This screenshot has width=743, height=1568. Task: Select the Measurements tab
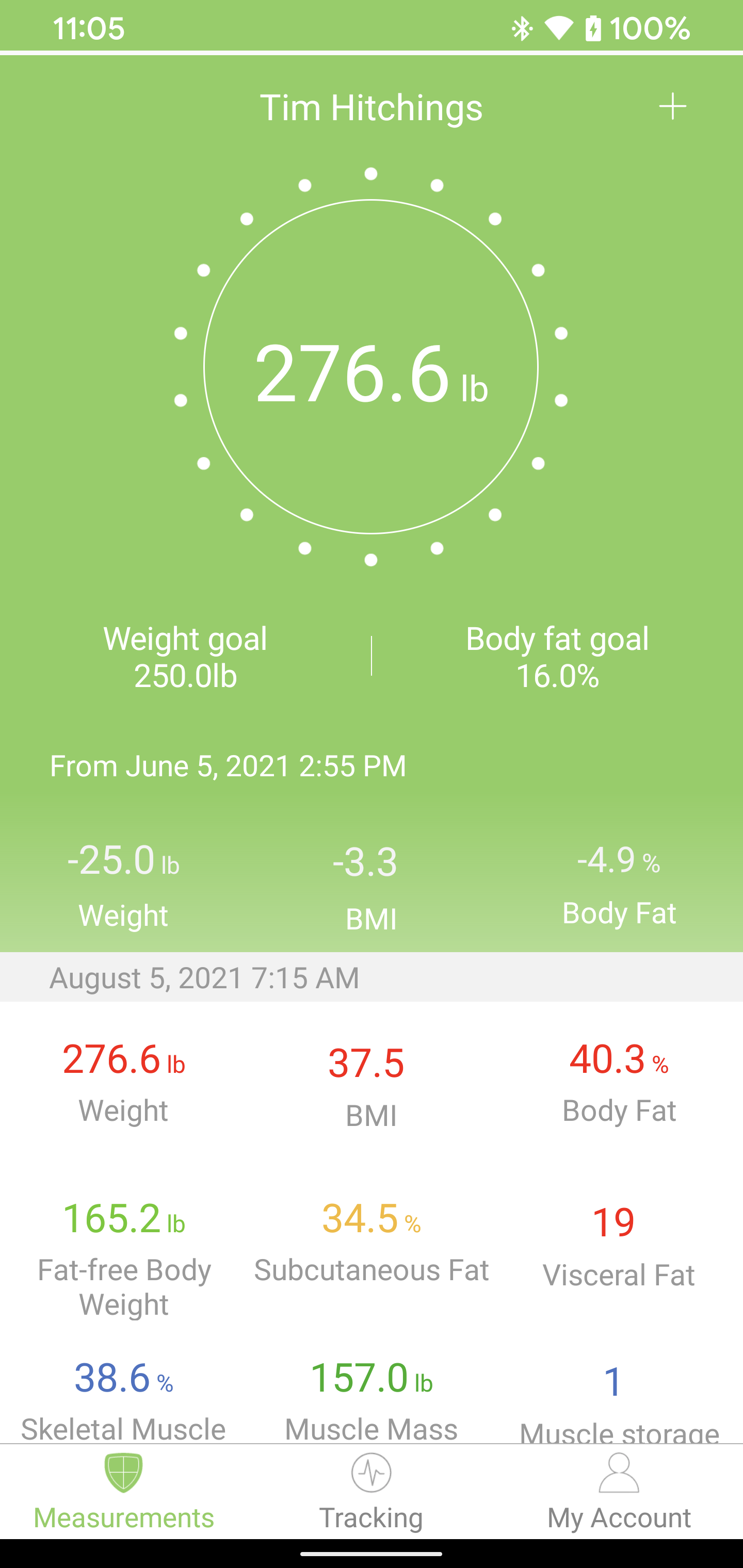124,1491
